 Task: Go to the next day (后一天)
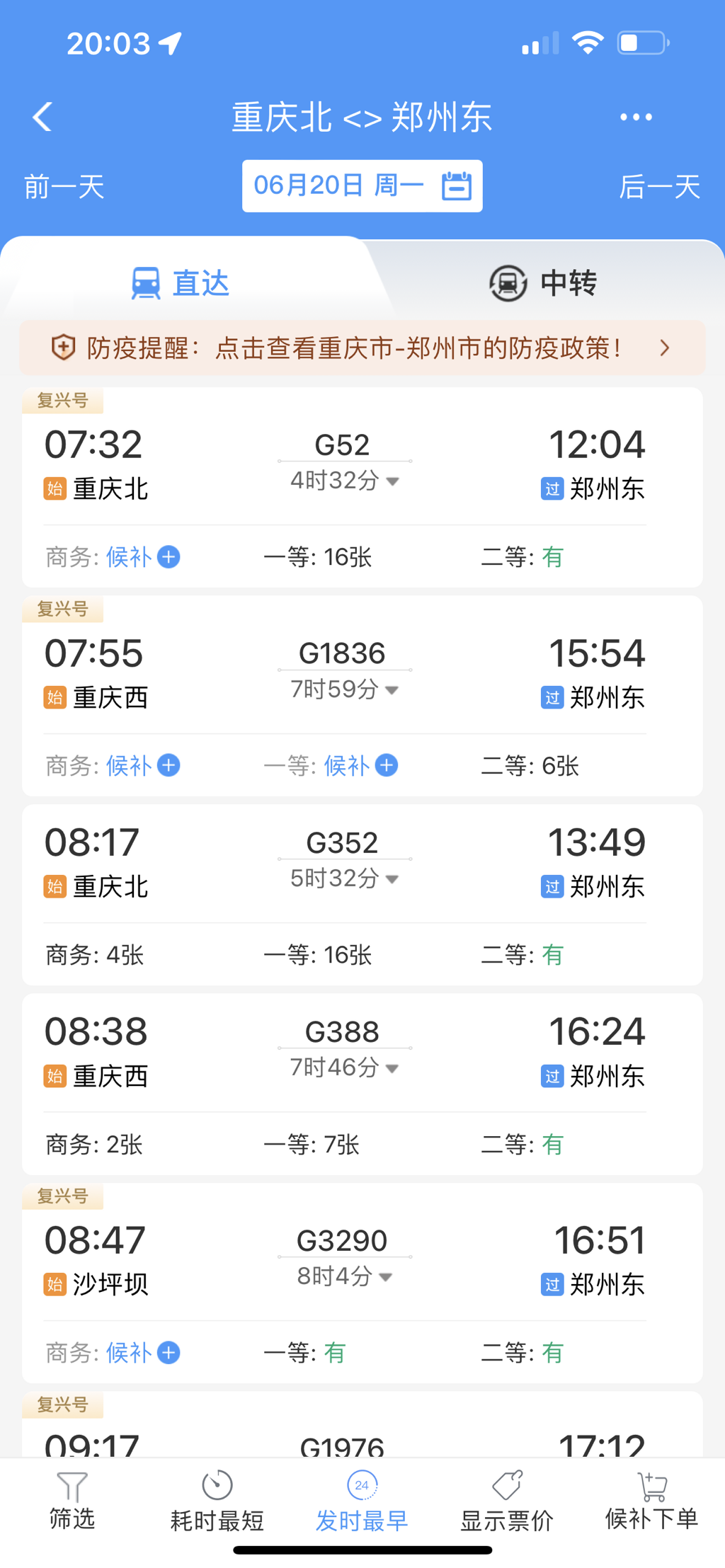pos(660,187)
